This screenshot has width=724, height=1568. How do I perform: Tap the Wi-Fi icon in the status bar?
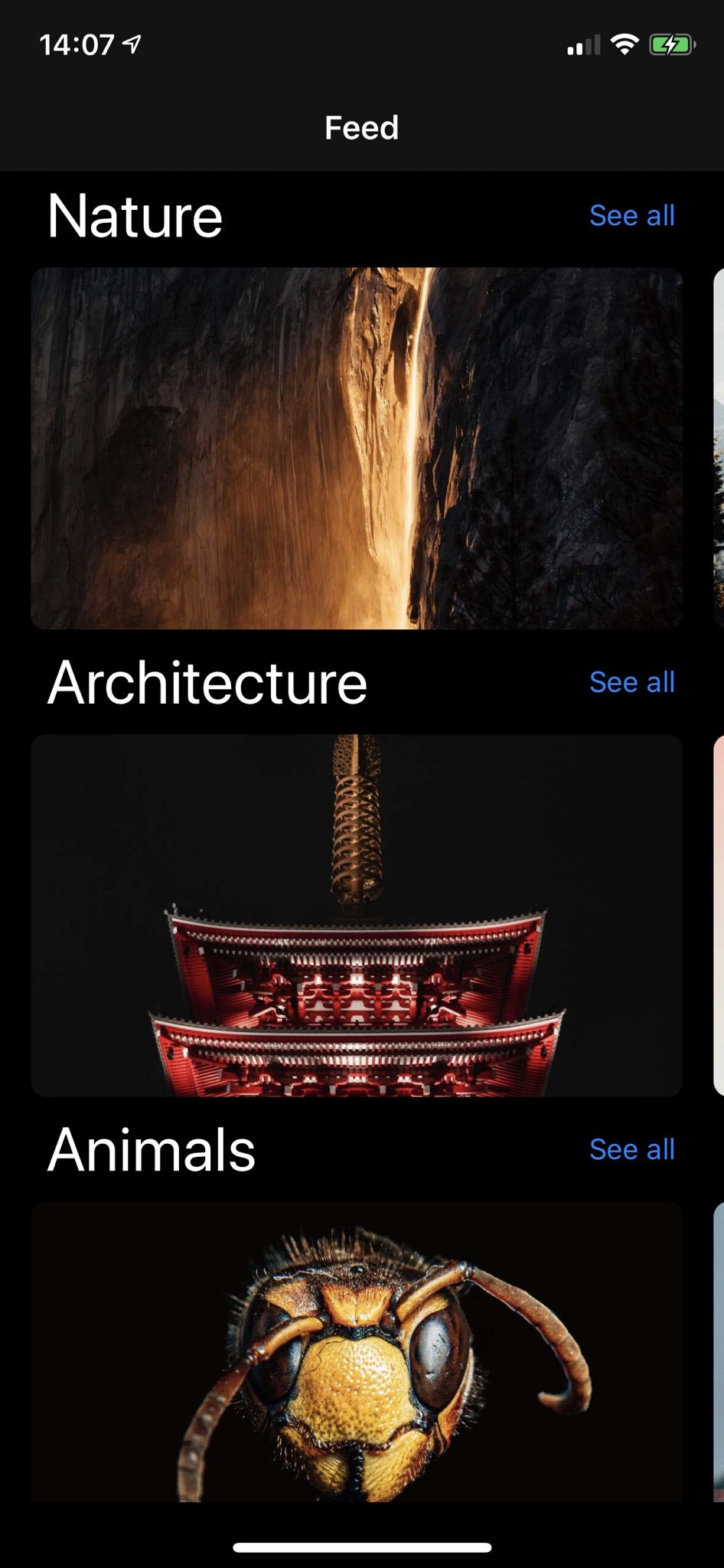coord(626,44)
